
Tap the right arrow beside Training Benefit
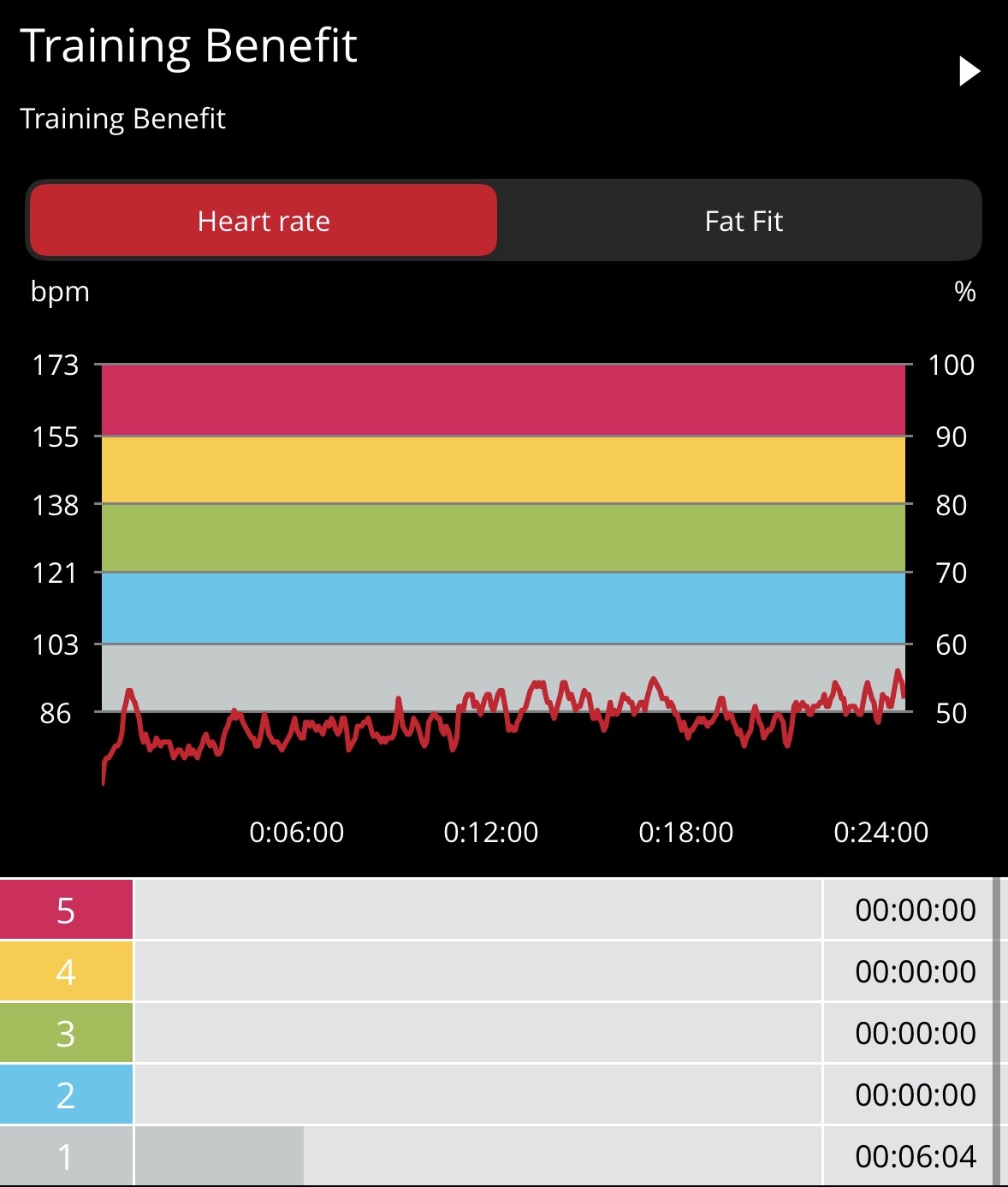969,71
